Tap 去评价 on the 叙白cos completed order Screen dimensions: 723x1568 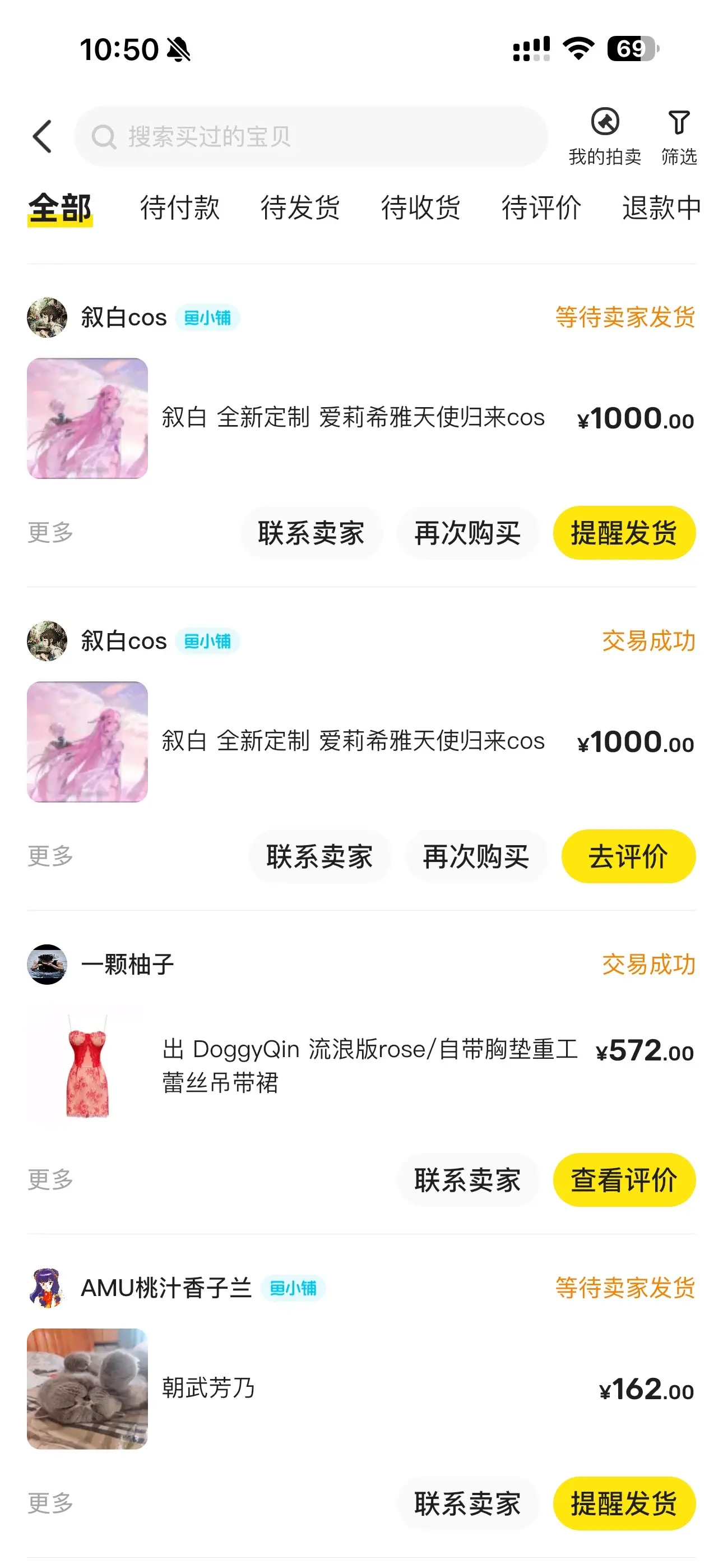[x=628, y=856]
